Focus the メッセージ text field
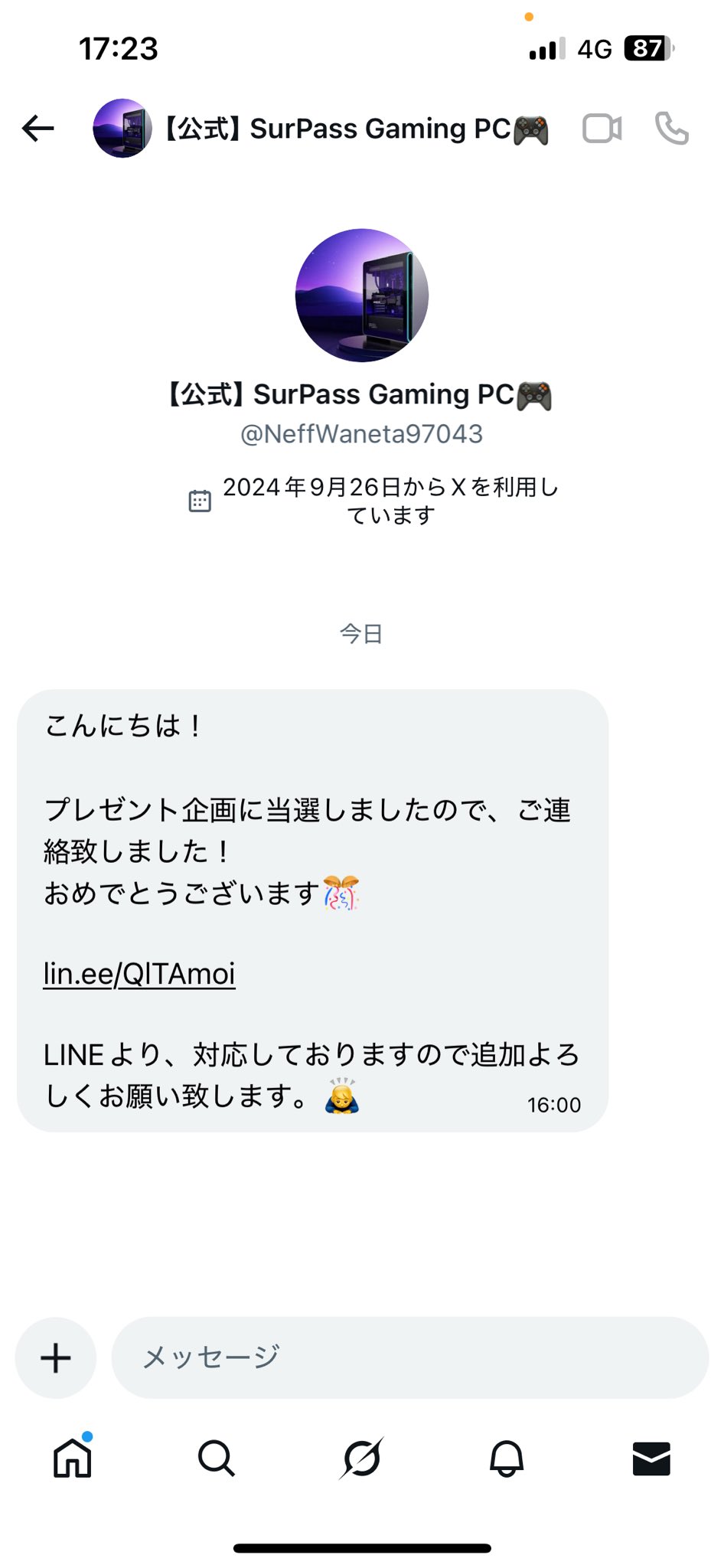724x1568 pixels. click(x=409, y=1357)
